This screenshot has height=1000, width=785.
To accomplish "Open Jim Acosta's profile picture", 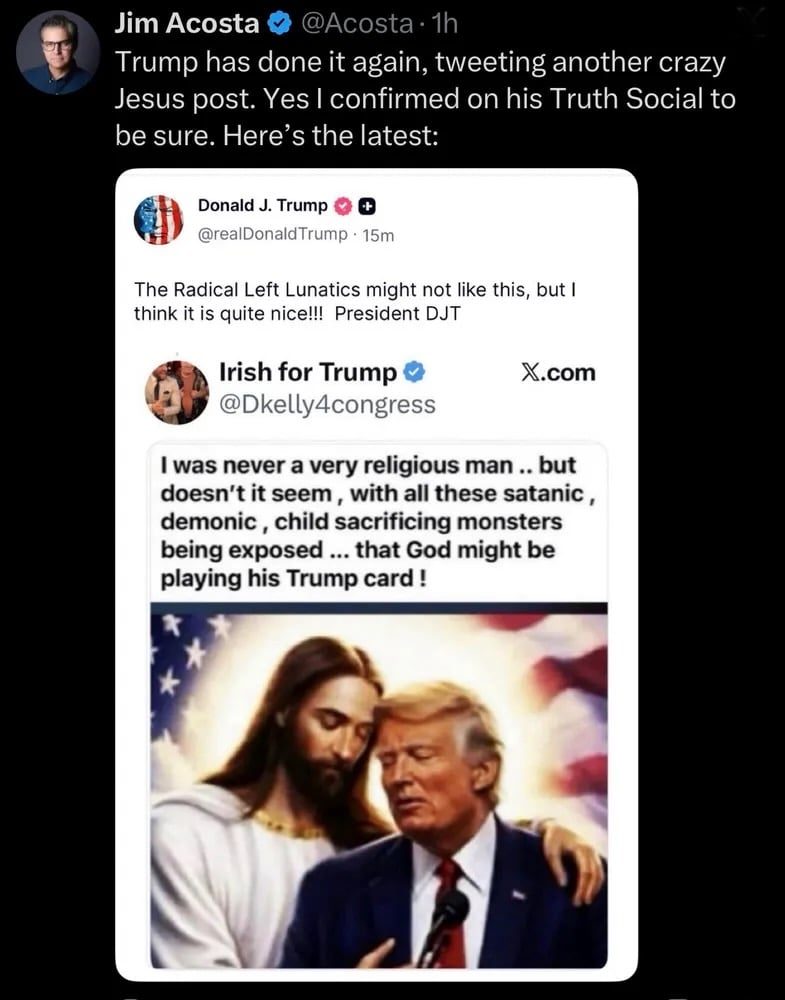I will [58, 52].
